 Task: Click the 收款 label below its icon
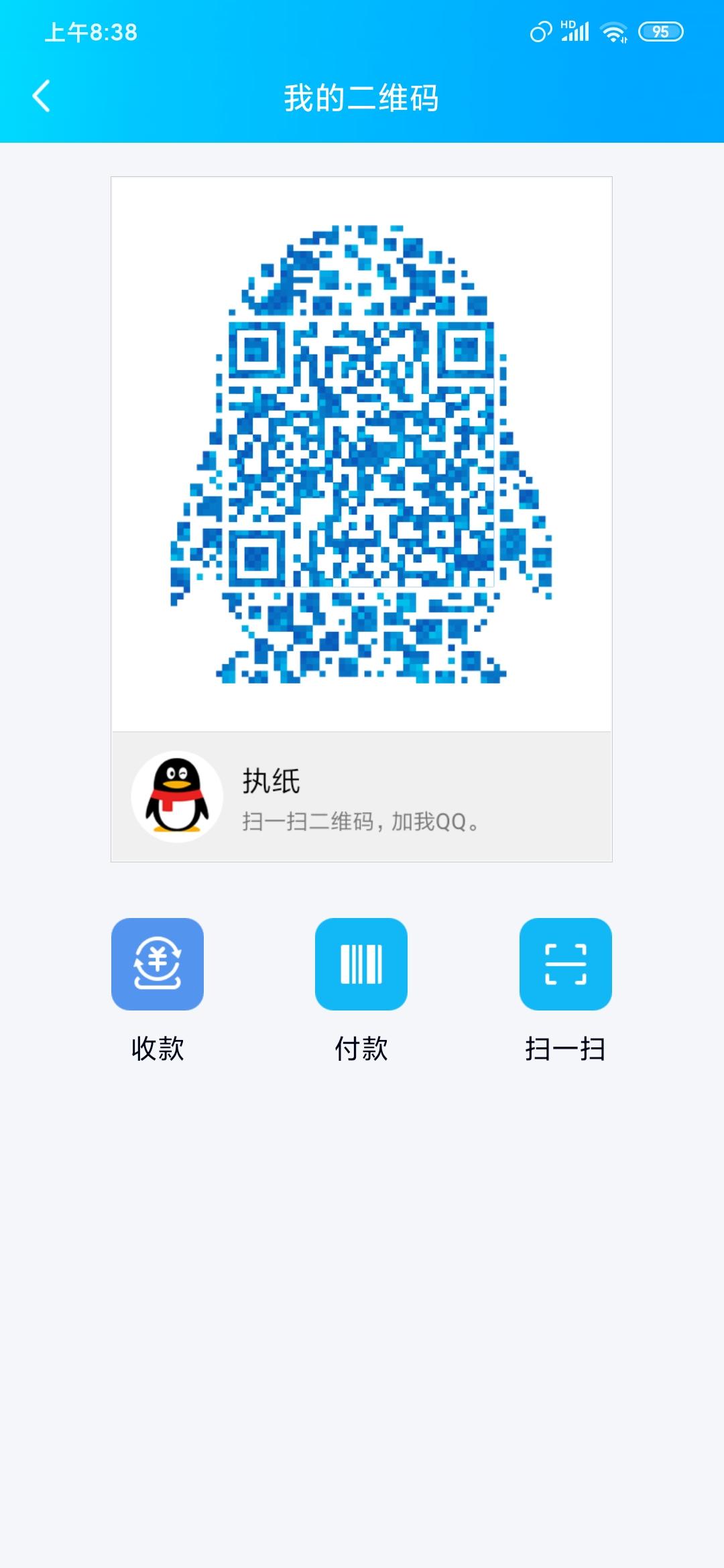[158, 1049]
